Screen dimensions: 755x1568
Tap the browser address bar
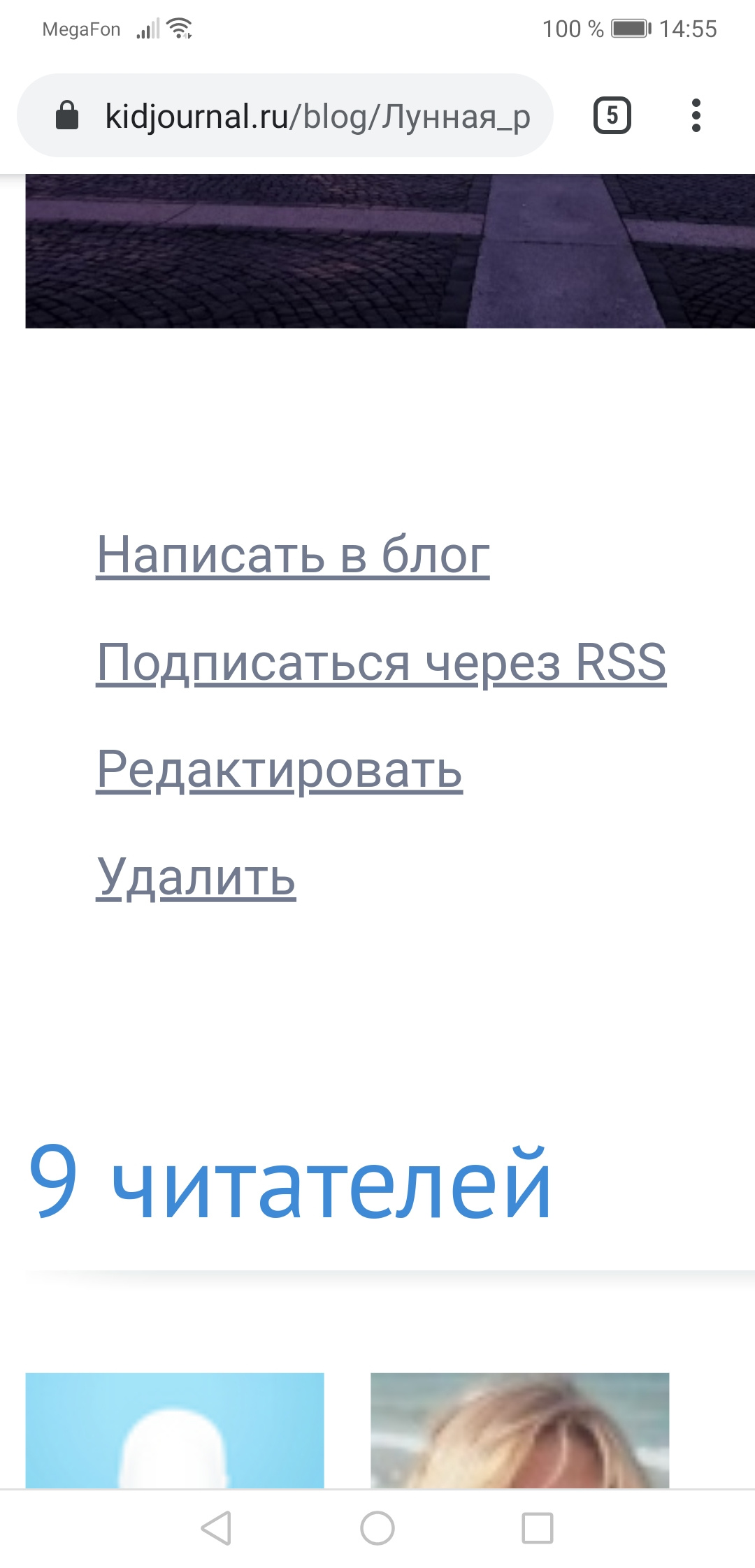coord(285,115)
